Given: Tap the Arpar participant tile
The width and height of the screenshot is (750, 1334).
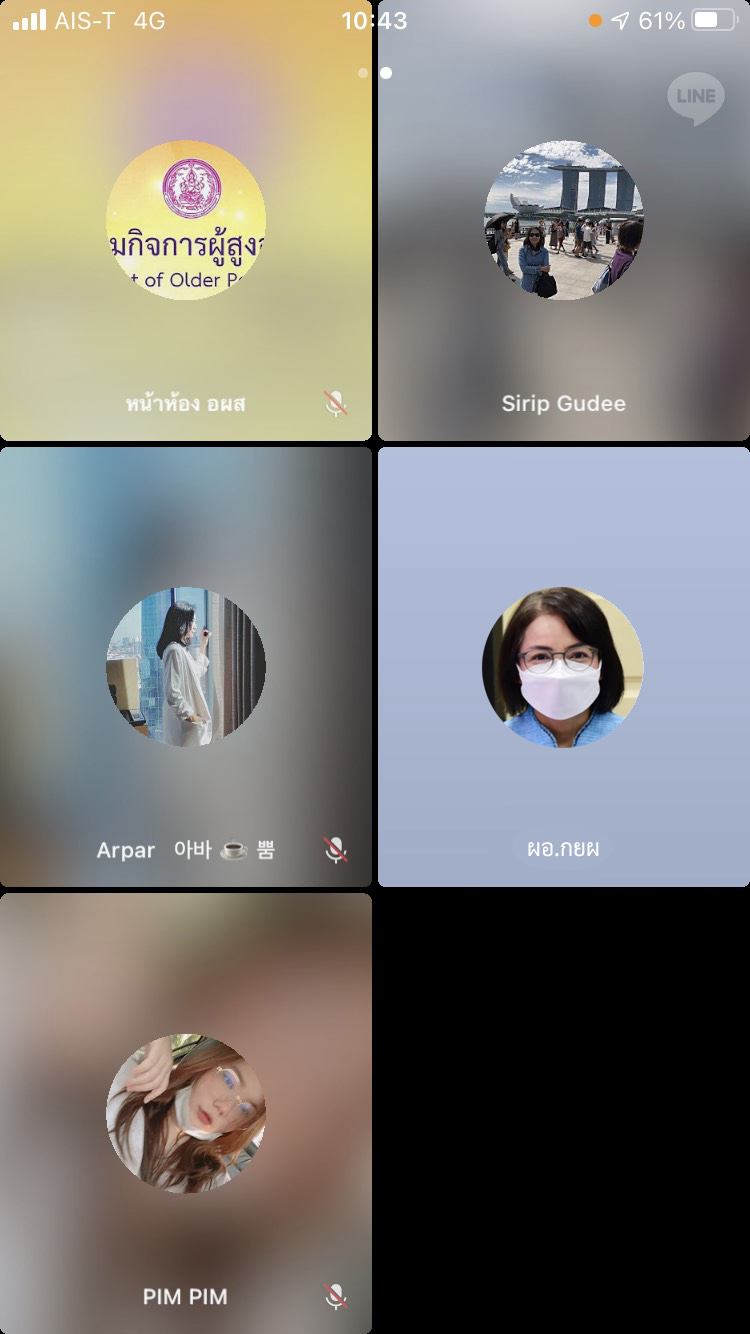Looking at the screenshot, I should [x=186, y=667].
